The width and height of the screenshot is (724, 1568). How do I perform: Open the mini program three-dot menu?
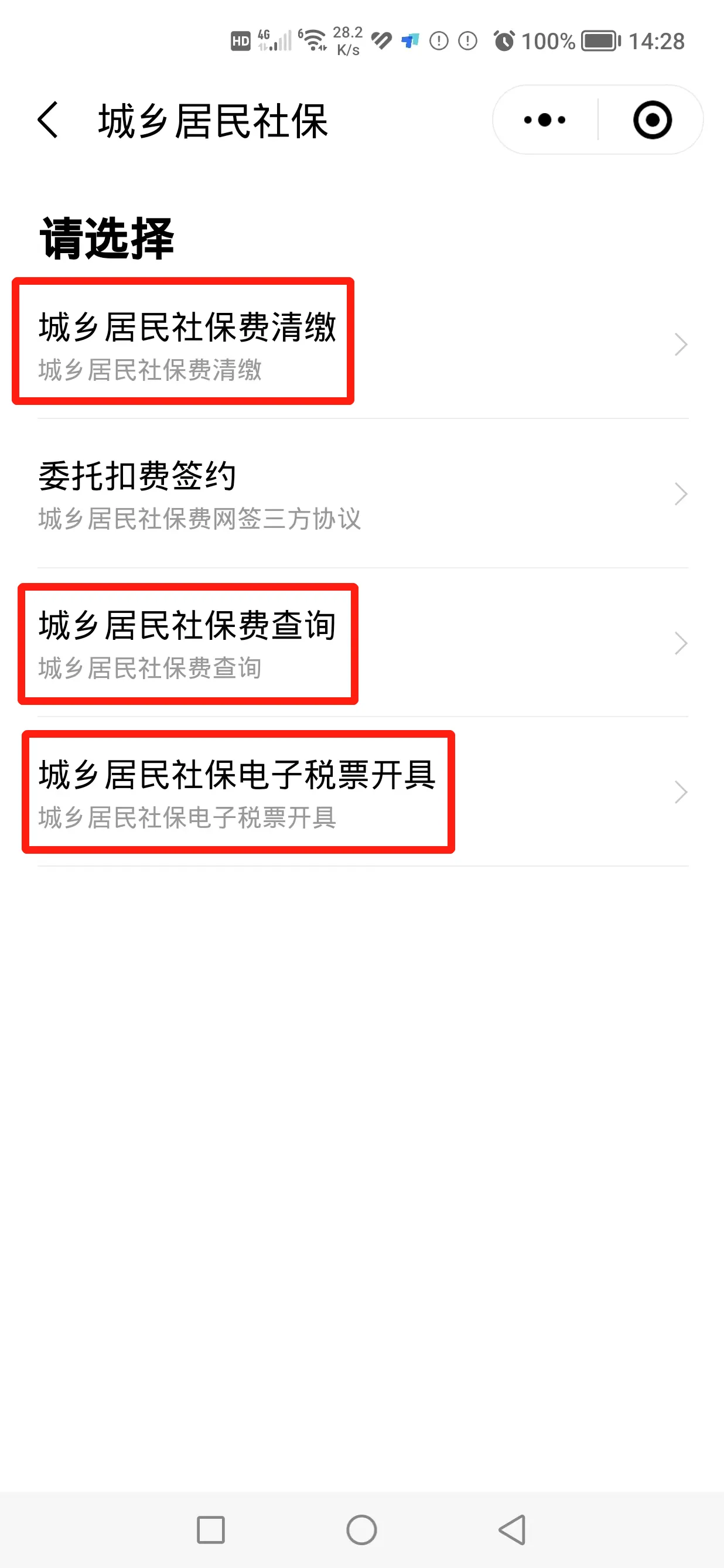click(545, 120)
